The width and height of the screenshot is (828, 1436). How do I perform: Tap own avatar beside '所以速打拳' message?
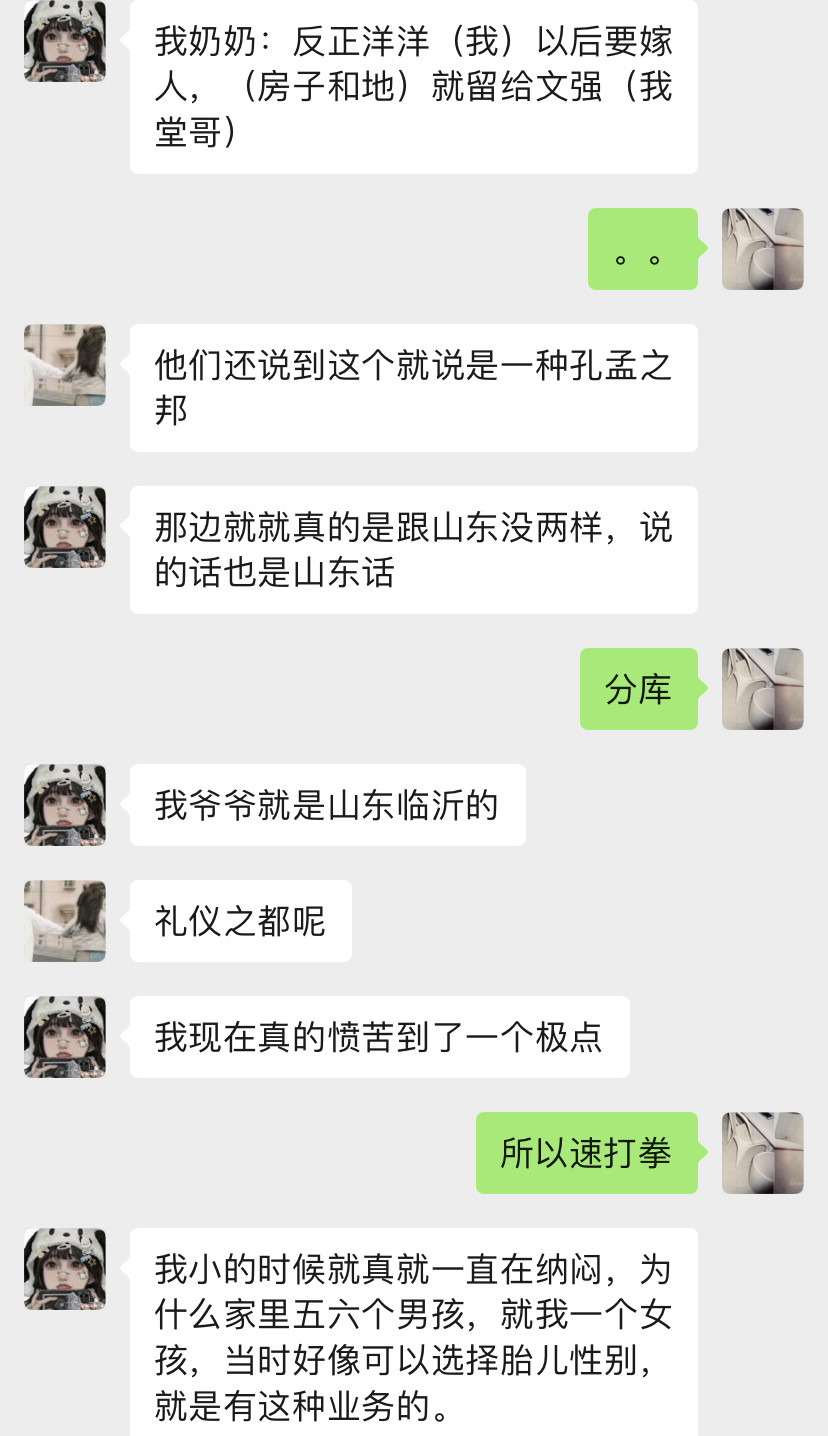tap(763, 1153)
